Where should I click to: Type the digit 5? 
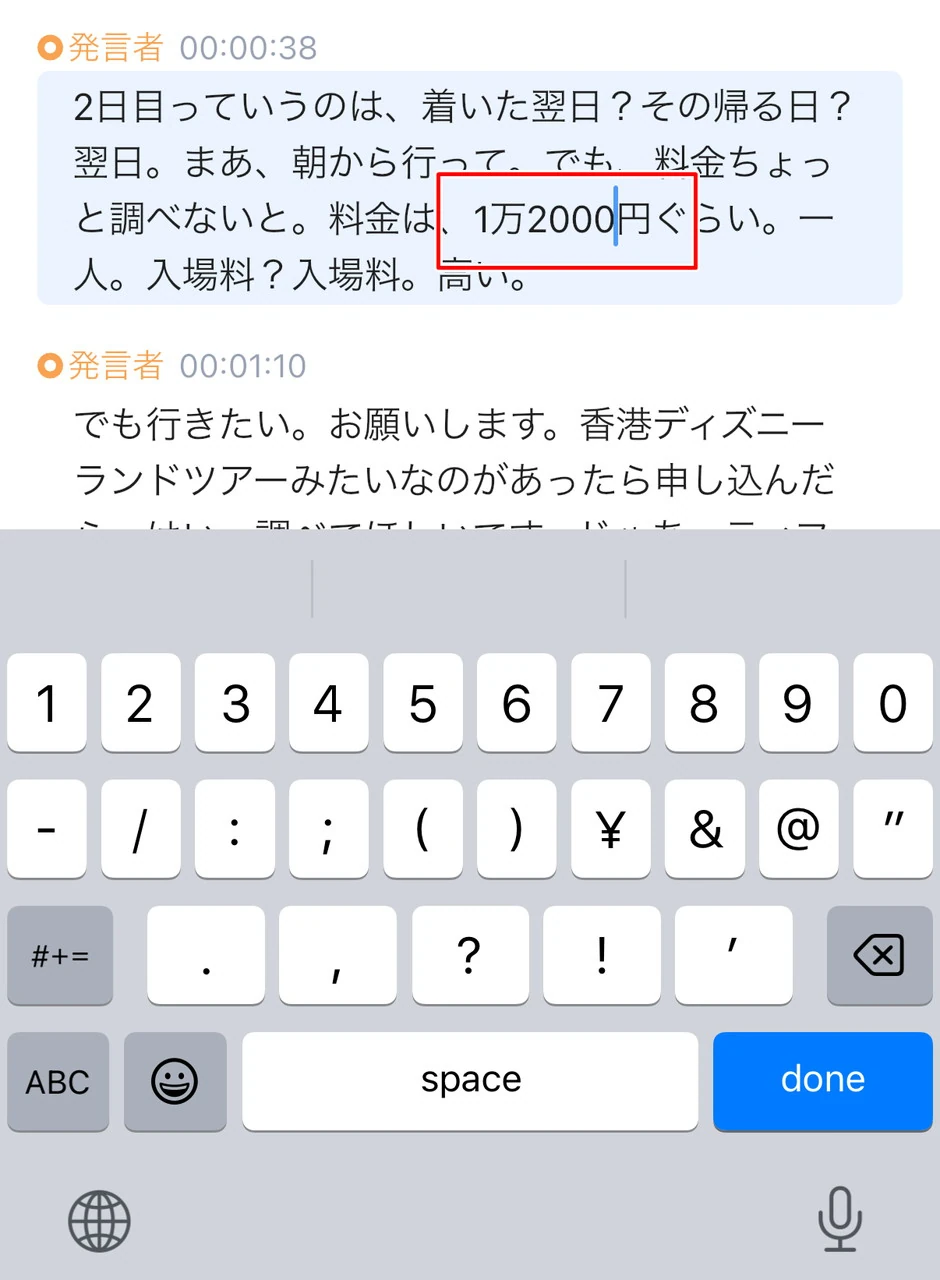click(422, 703)
